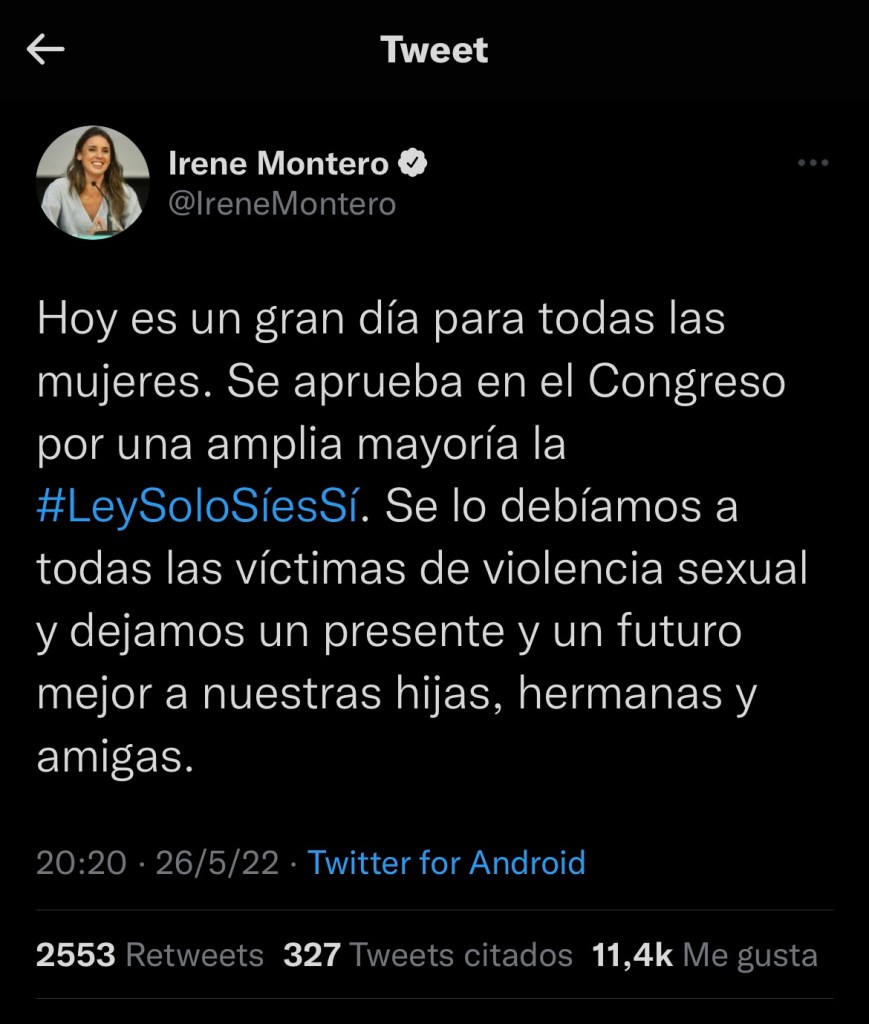869x1024 pixels.
Task: Open the tweet's three-dot overflow menu
Action: tap(812, 163)
